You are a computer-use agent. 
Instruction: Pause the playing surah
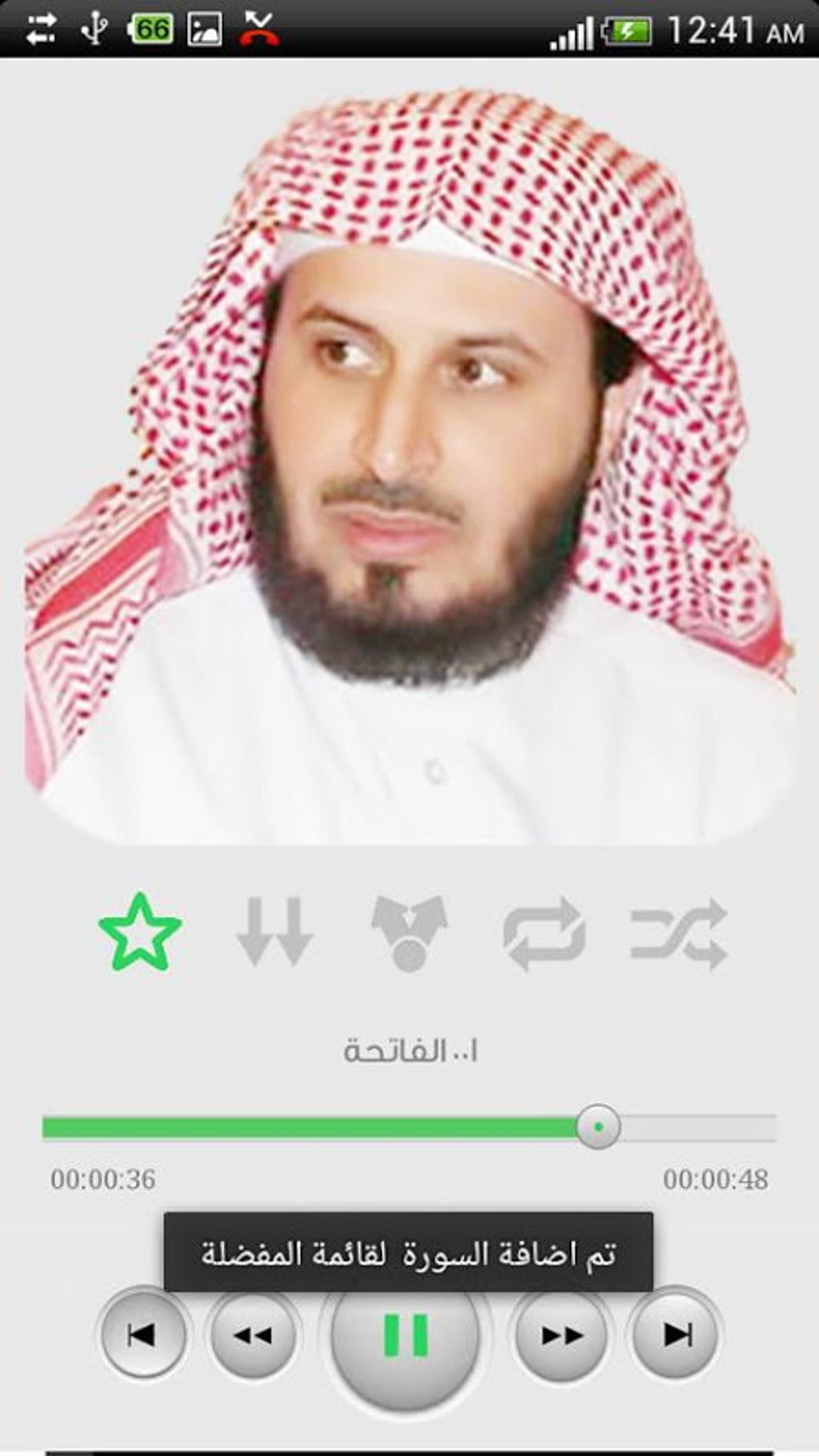[406, 1335]
